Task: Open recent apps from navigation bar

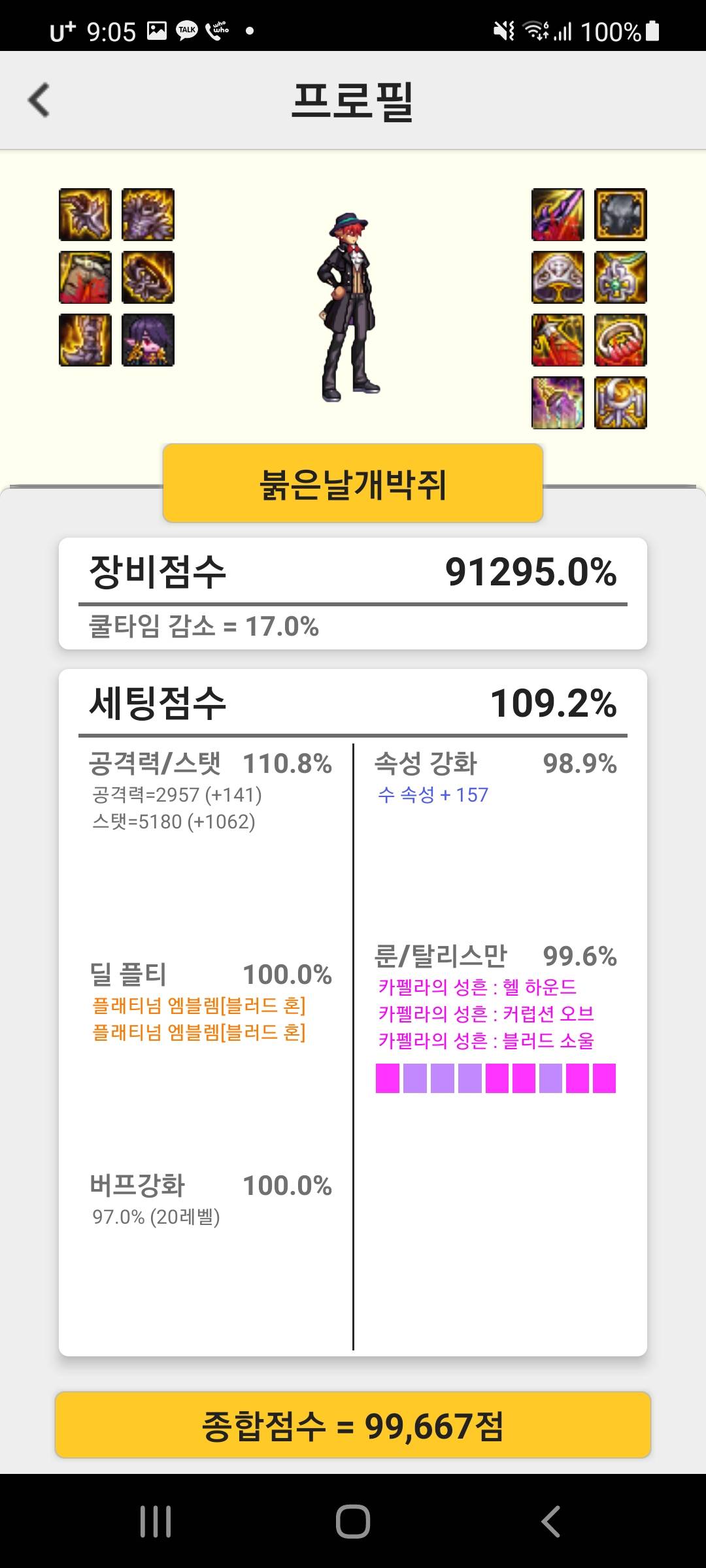Action: 156,1521
